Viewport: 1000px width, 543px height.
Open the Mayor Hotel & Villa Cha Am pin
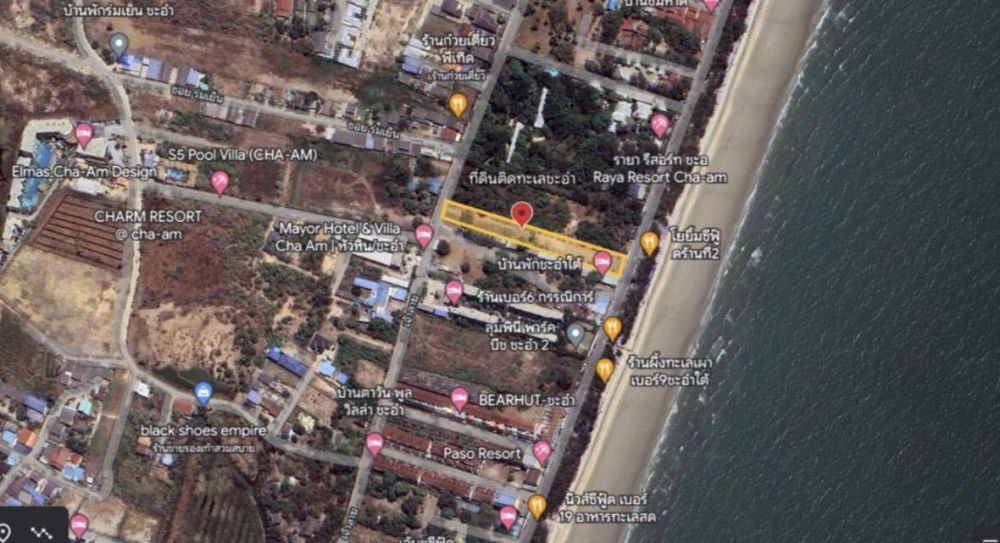coord(424,235)
